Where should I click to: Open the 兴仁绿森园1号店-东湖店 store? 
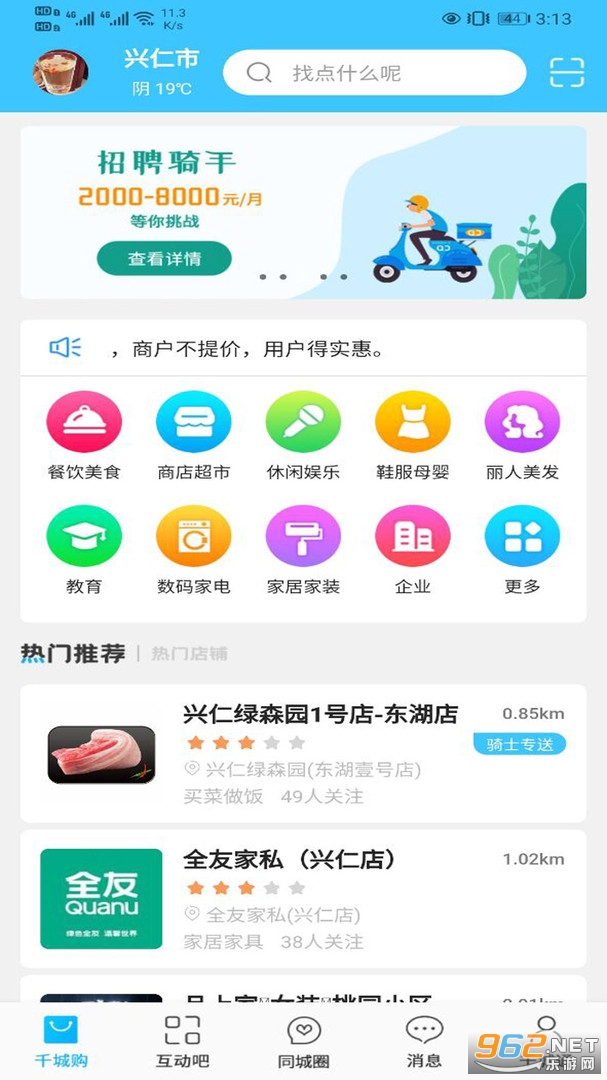(303, 754)
